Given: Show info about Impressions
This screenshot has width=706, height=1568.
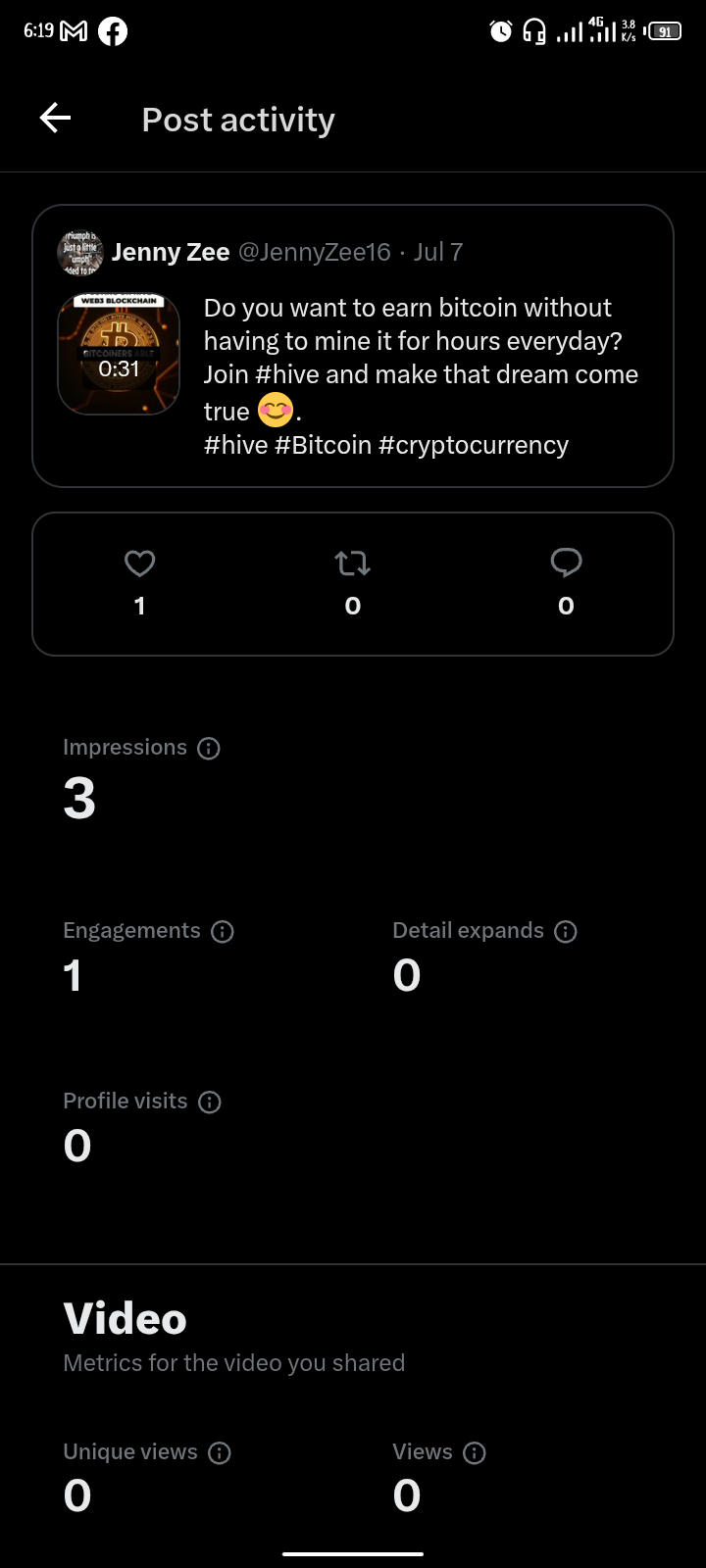Looking at the screenshot, I should (x=209, y=748).
